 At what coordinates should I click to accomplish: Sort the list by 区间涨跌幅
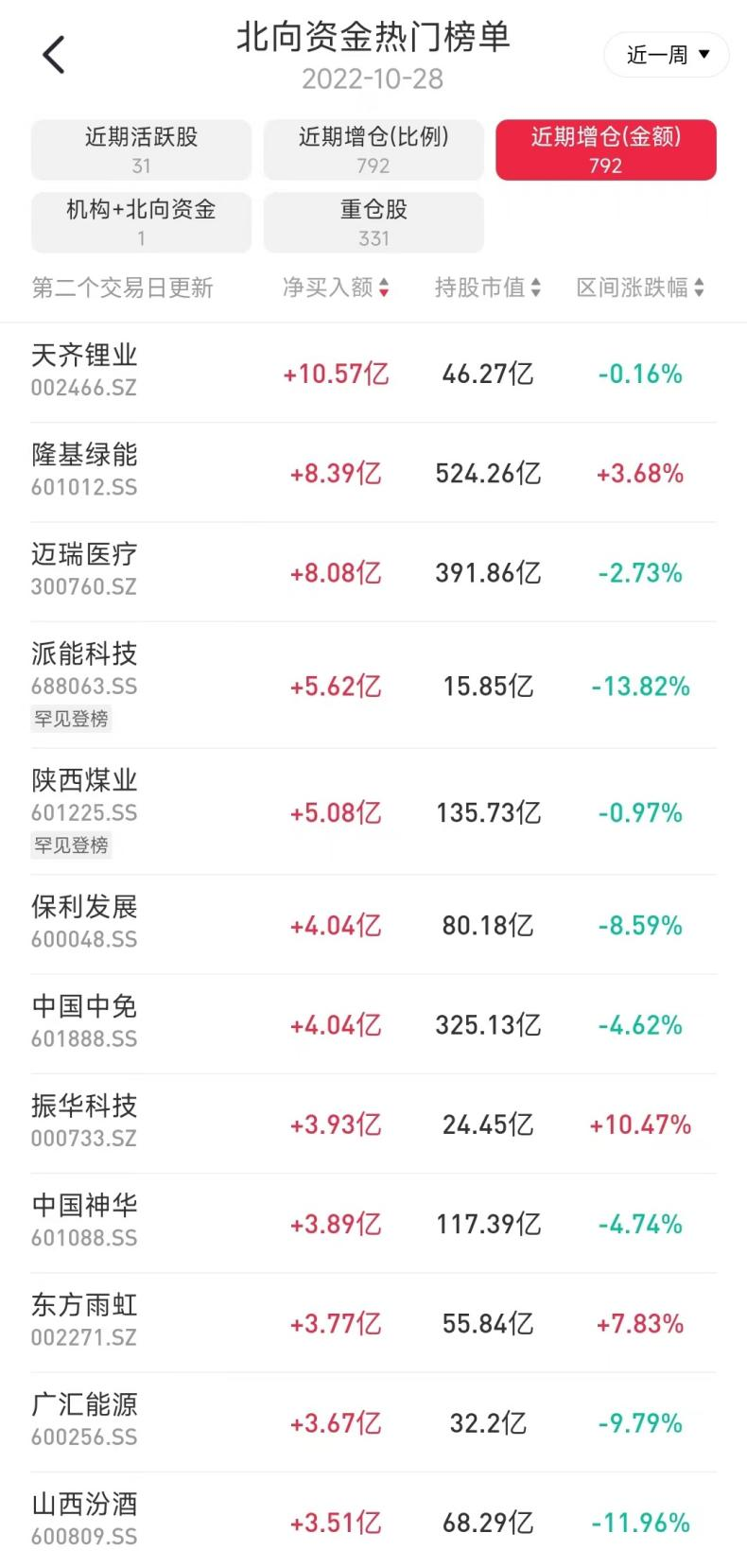(640, 287)
